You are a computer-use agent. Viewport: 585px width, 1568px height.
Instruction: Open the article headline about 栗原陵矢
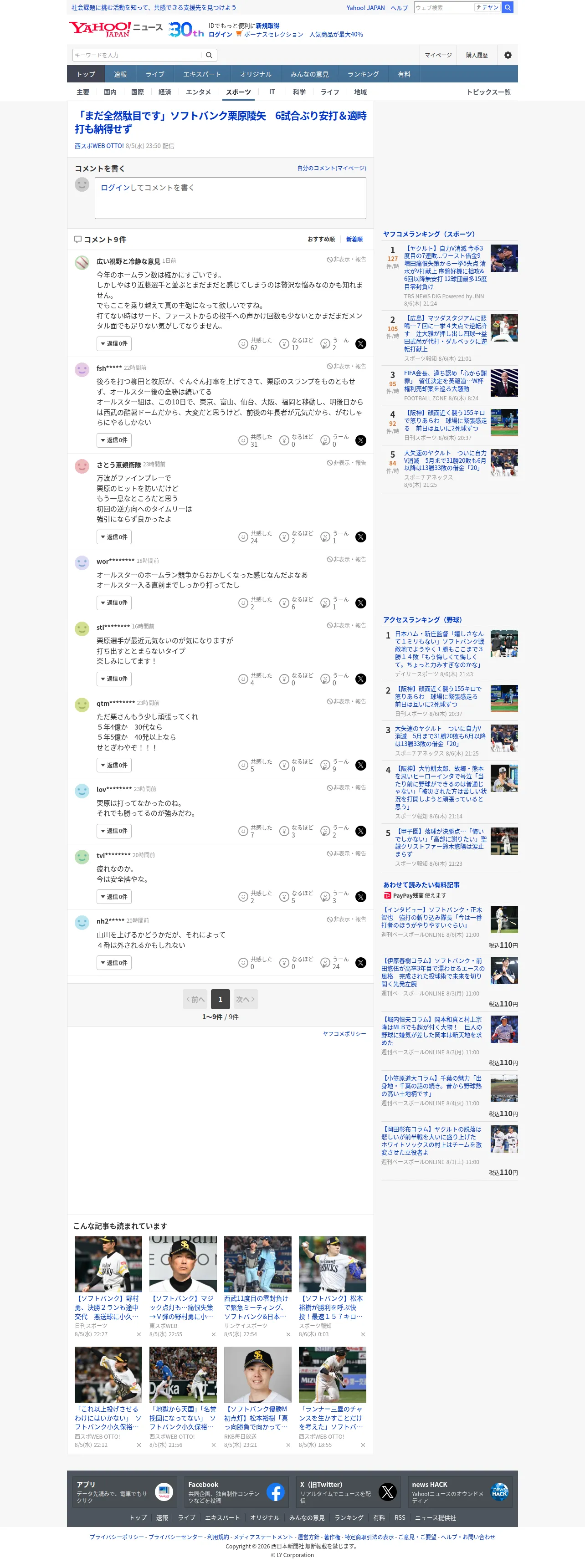click(221, 122)
